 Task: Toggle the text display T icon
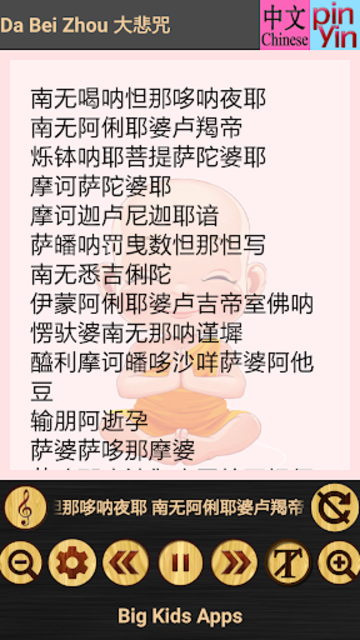coord(288,562)
